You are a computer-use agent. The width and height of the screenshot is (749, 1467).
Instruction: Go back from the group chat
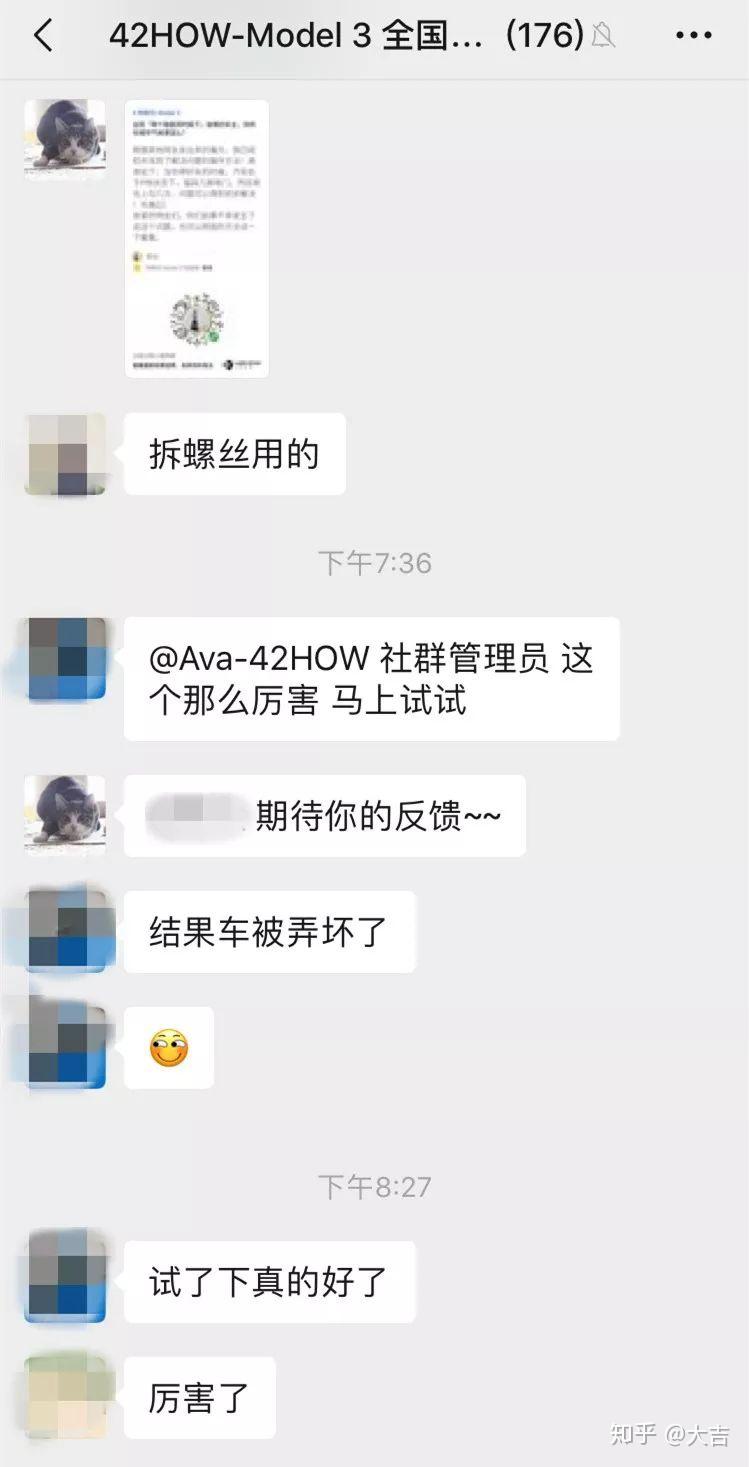43,36
